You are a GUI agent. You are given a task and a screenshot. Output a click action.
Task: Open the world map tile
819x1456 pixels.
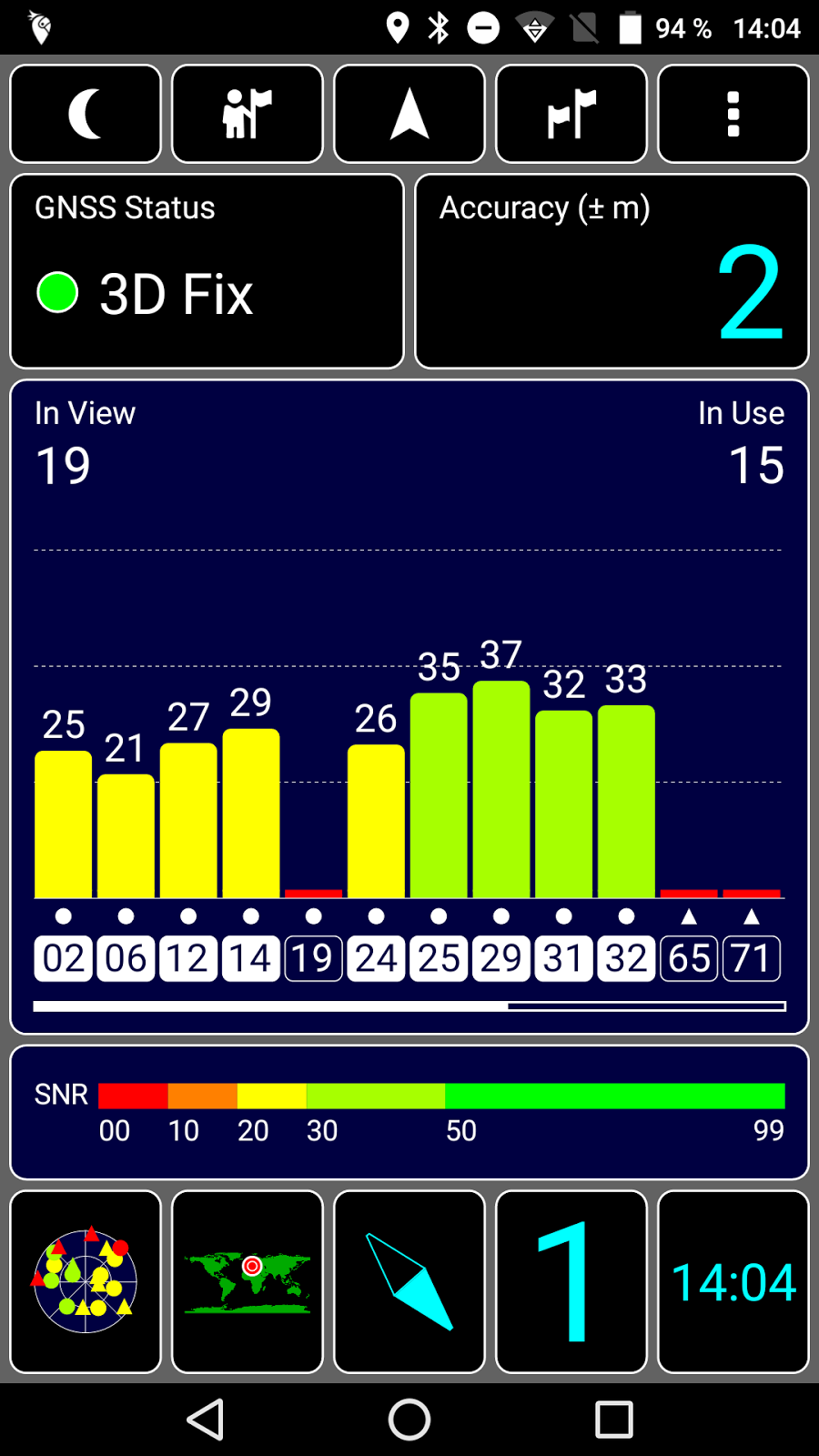tap(248, 1281)
